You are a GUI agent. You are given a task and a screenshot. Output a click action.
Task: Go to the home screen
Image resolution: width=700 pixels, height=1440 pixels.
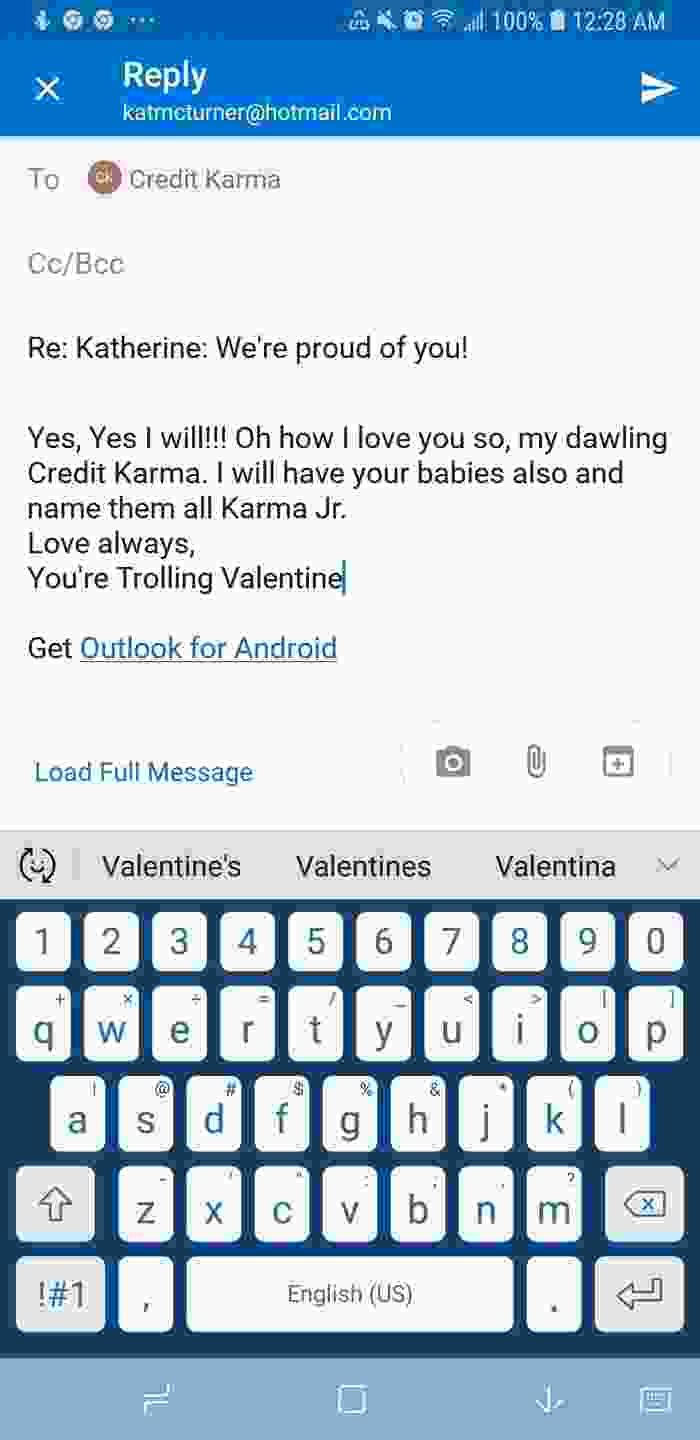click(351, 1399)
